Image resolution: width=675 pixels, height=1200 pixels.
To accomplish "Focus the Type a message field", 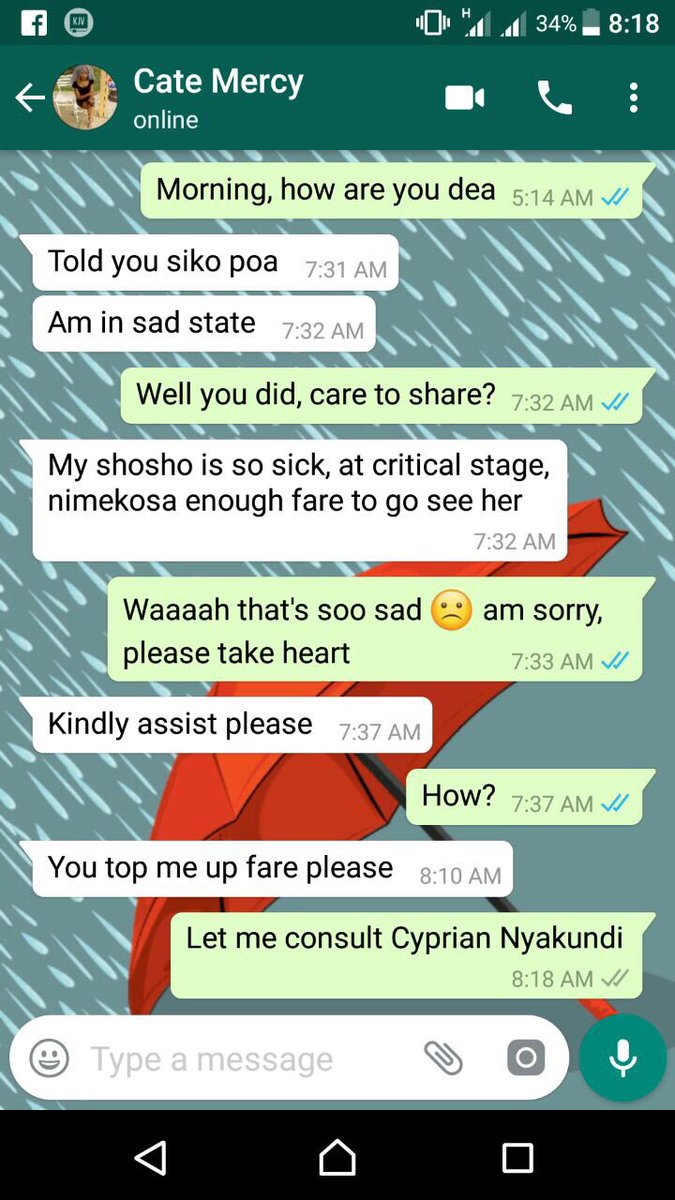I will [x=240, y=1058].
